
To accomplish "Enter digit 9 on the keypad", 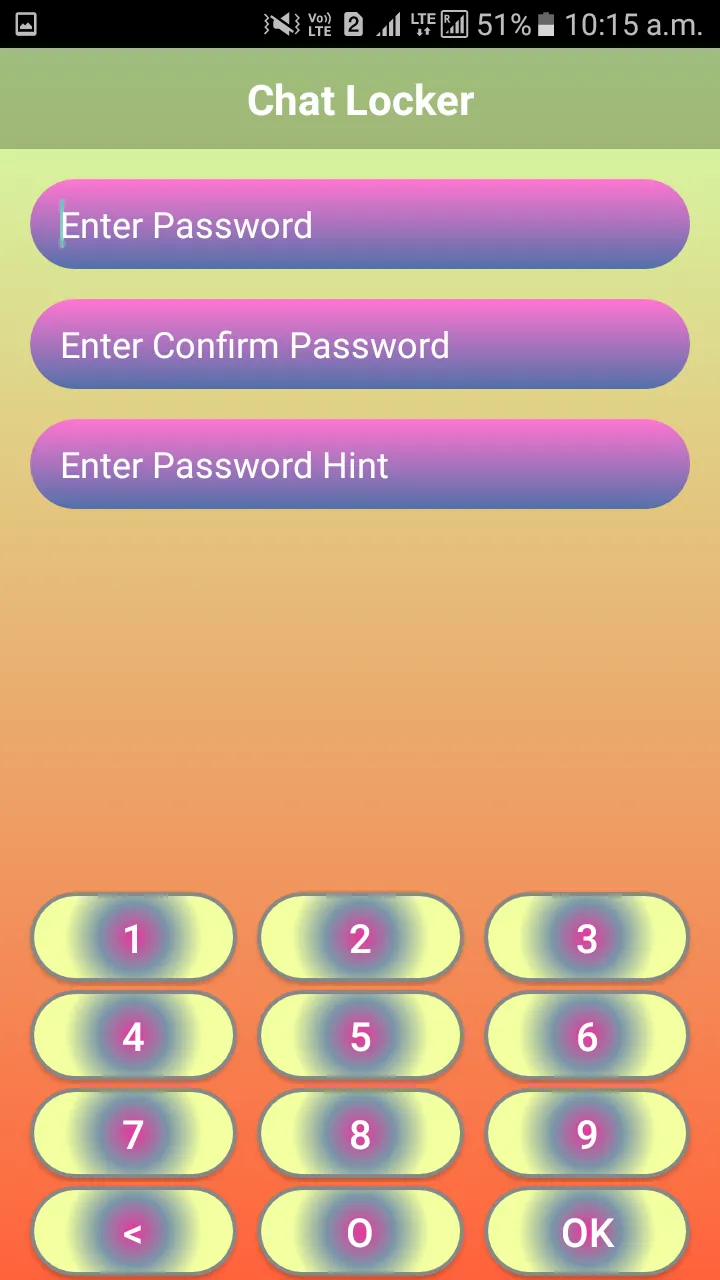I will point(587,1134).
